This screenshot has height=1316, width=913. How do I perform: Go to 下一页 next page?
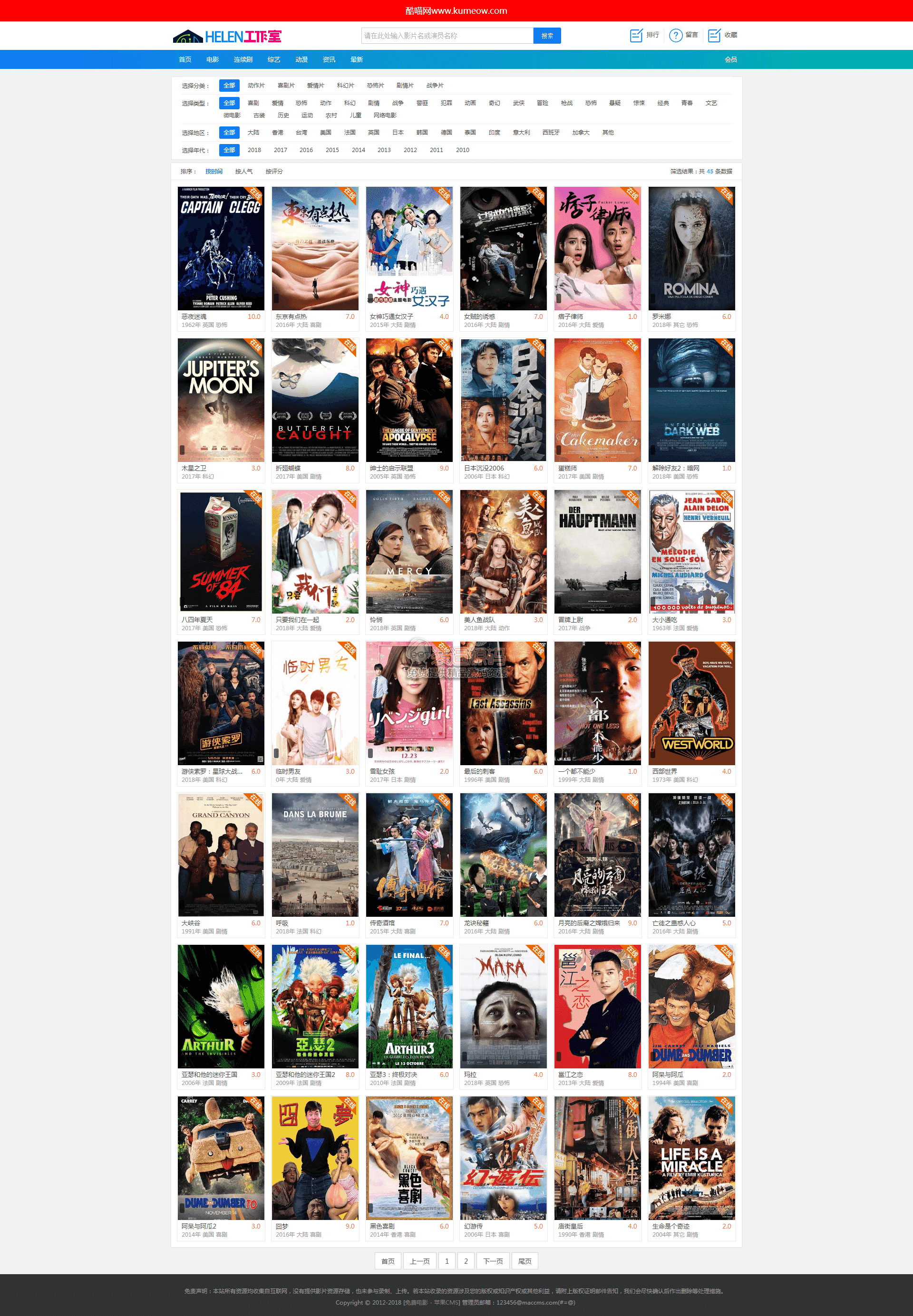coord(493,1261)
